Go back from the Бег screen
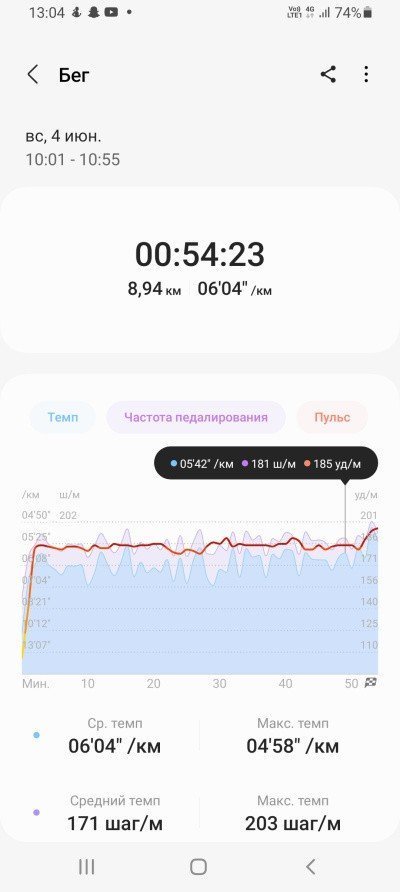The image size is (400, 892). (x=33, y=75)
